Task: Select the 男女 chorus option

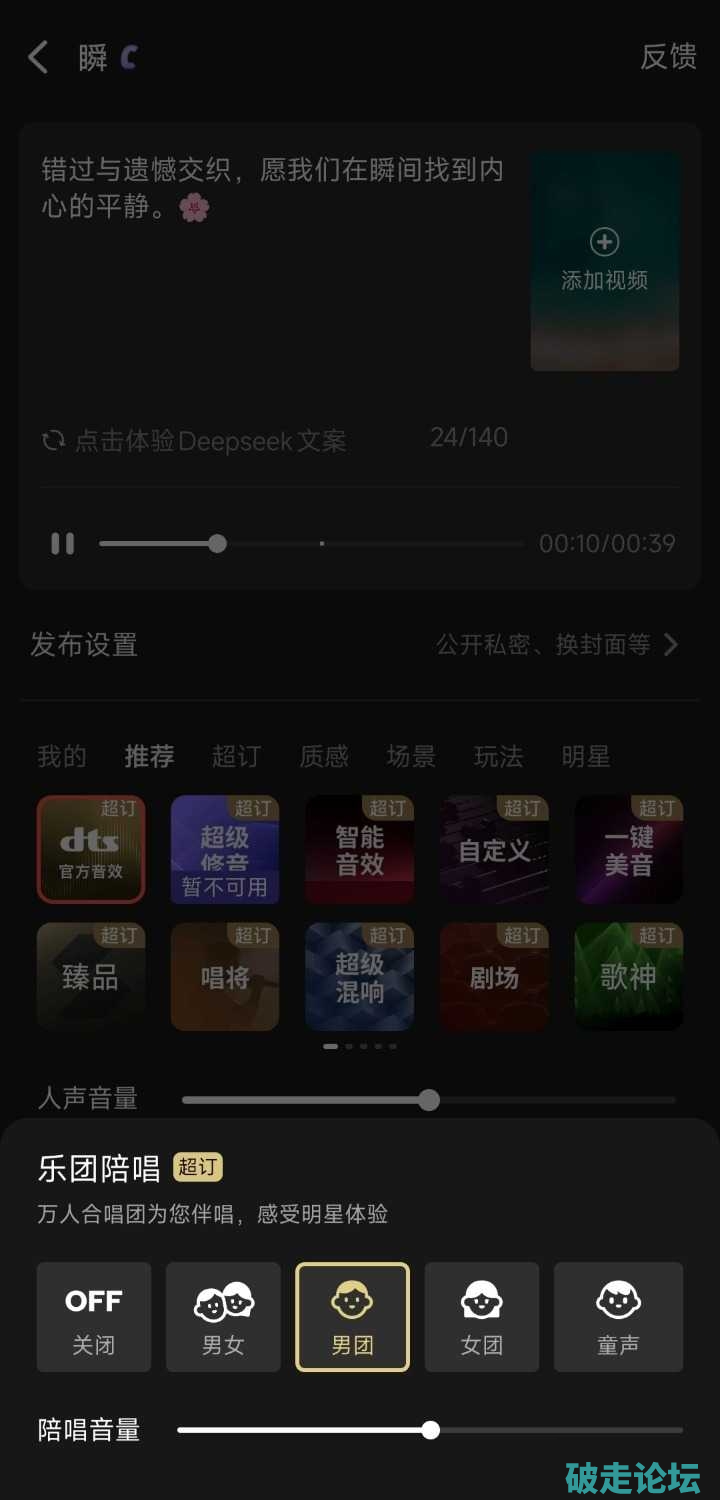Action: [223, 1316]
